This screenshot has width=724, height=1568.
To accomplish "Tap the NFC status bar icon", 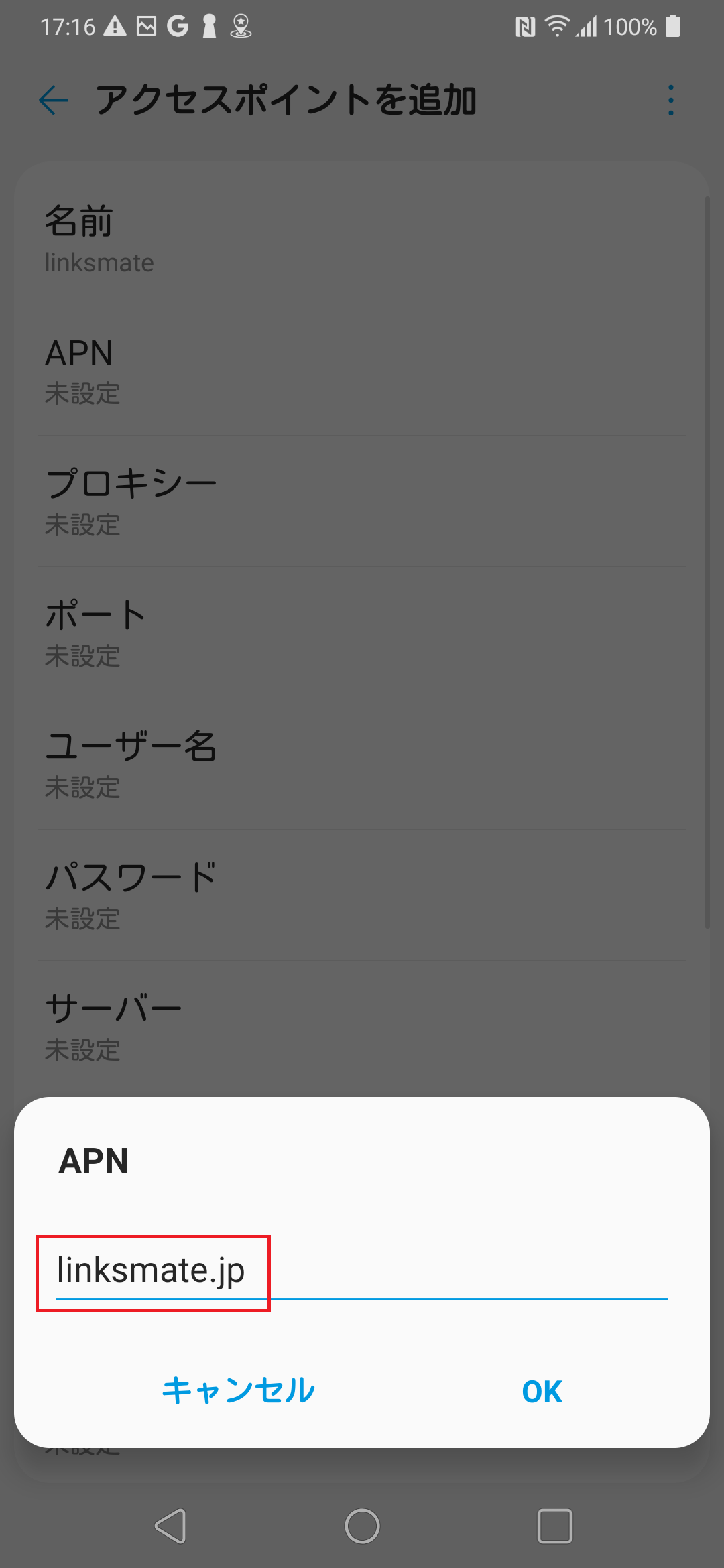I will pos(524,27).
